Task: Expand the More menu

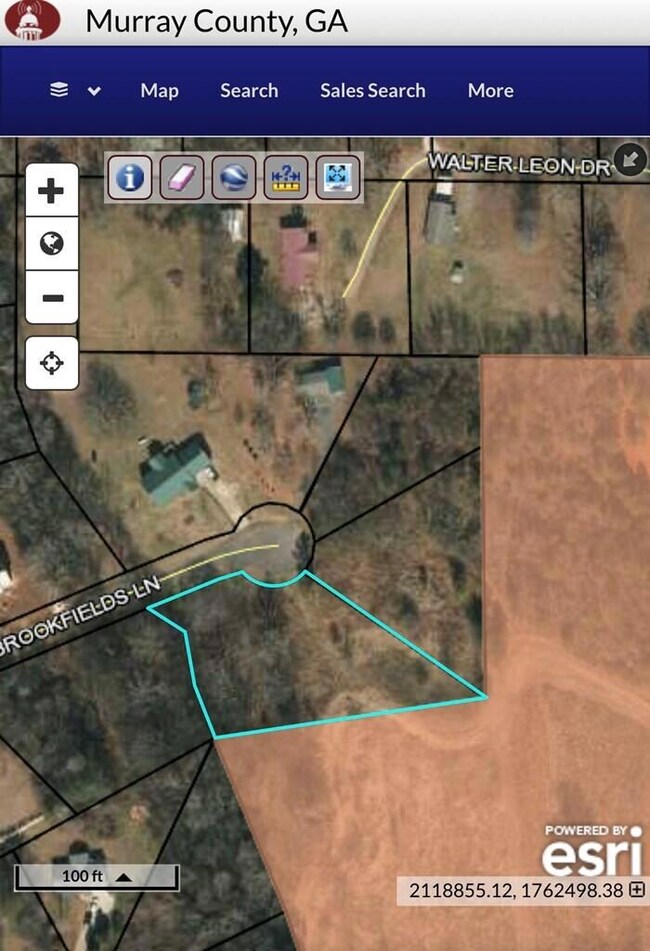Action: click(490, 90)
